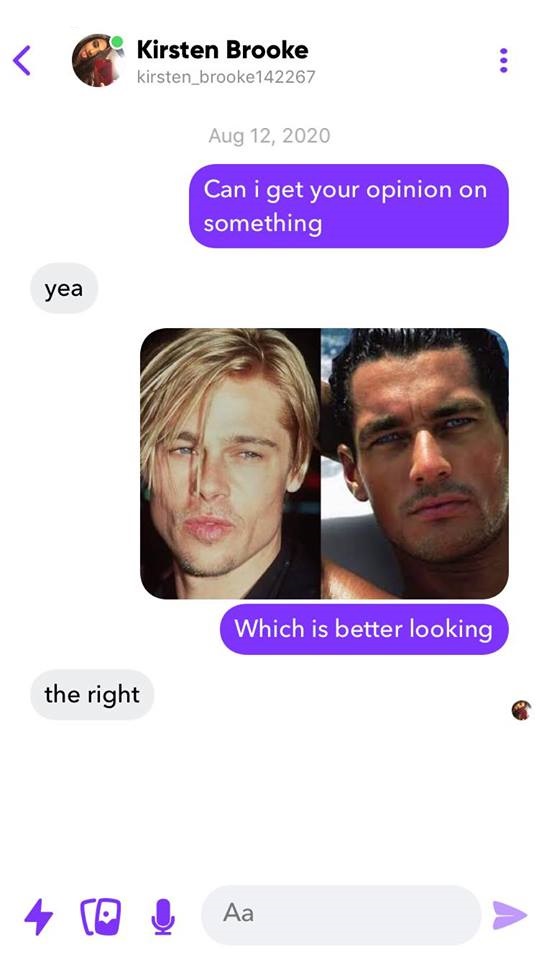The width and height of the screenshot is (539, 960).
Task: Tap the microphone to record voice
Action: pos(162,917)
